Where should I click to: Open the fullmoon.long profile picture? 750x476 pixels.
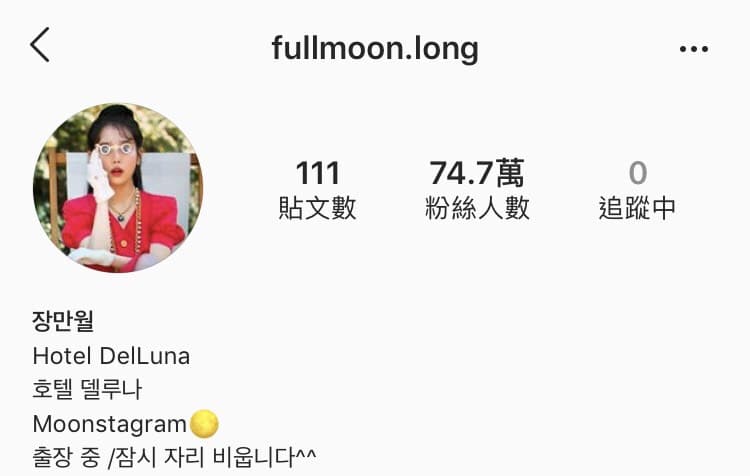pos(117,187)
